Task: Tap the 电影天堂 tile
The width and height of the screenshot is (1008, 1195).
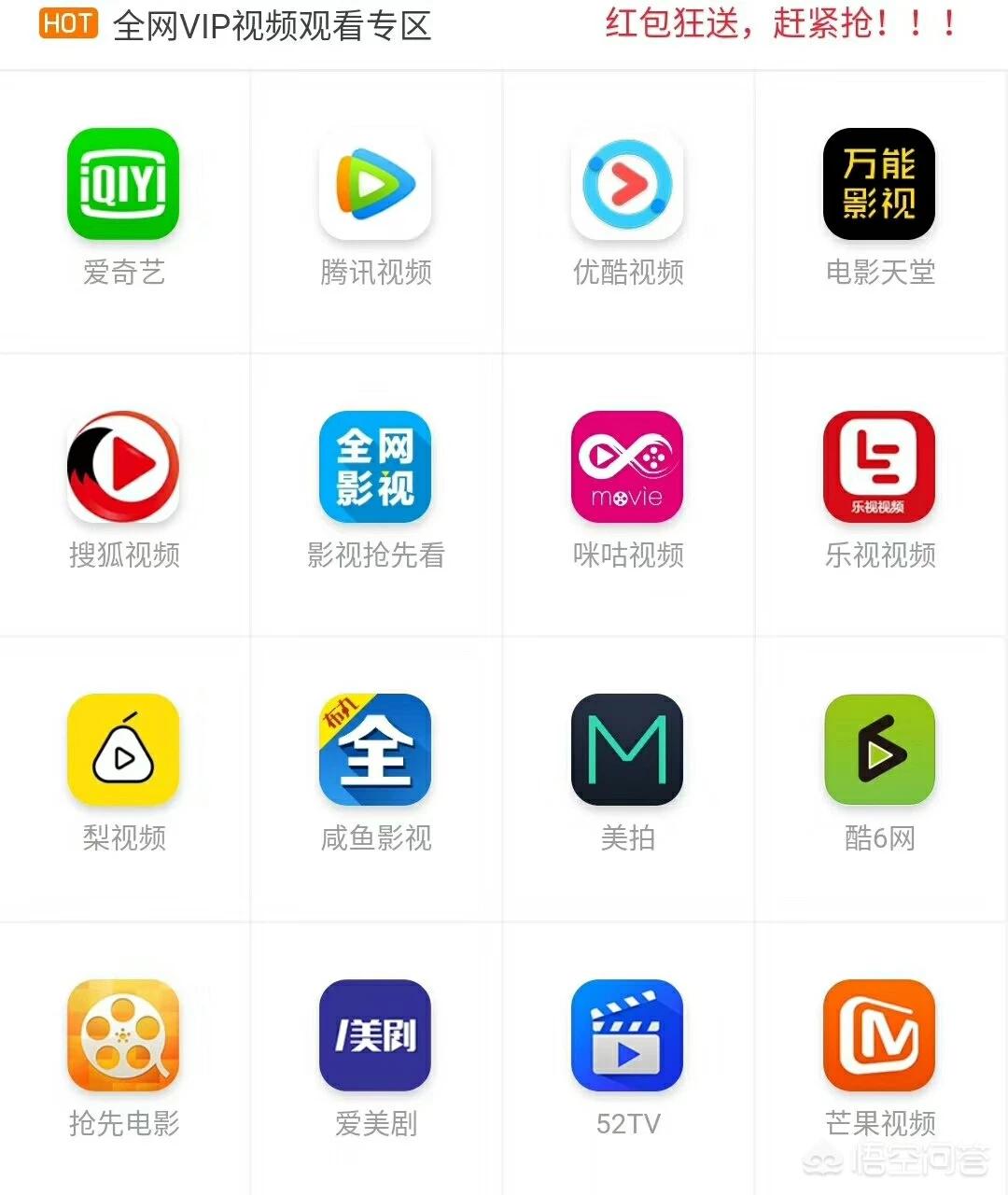Action: 879,185
